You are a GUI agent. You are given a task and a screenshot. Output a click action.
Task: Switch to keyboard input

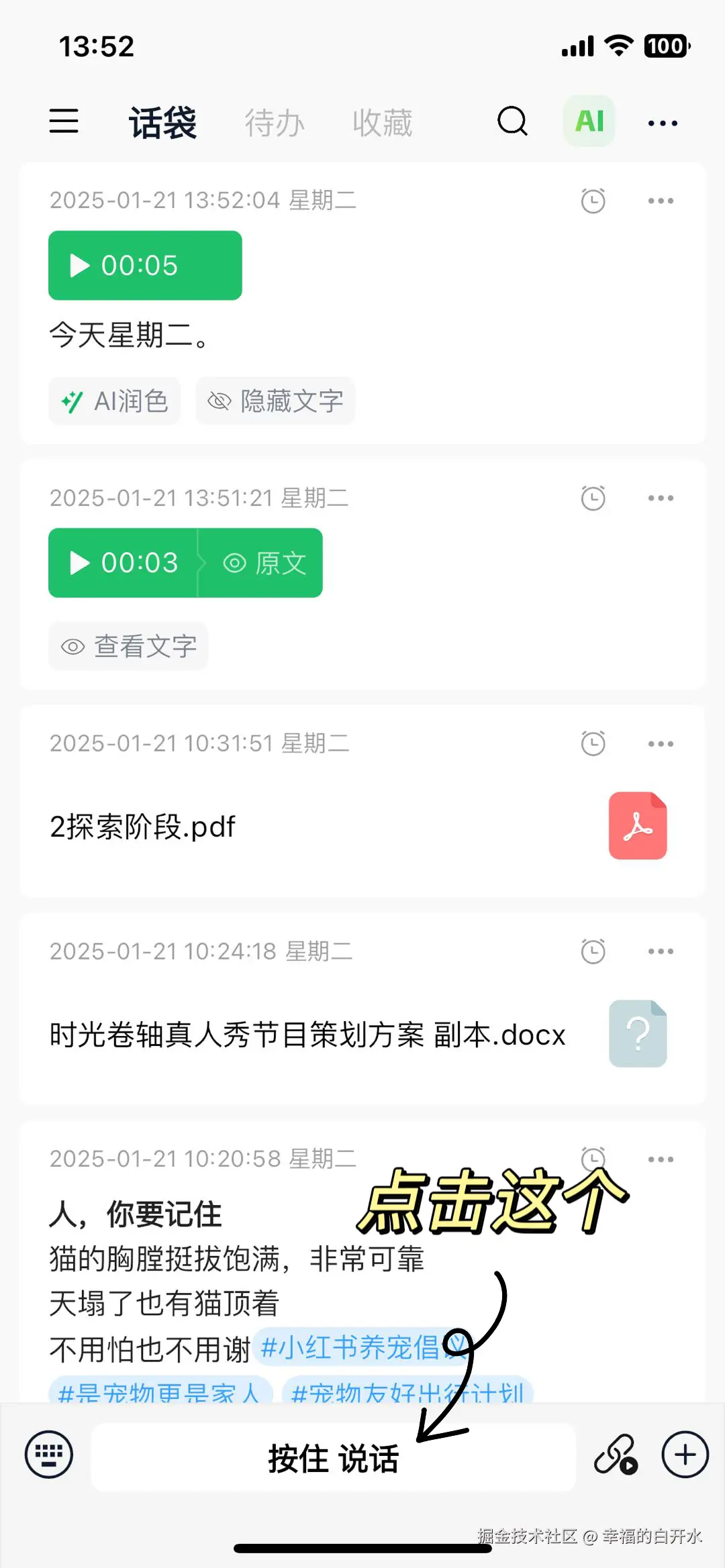[x=49, y=1455]
